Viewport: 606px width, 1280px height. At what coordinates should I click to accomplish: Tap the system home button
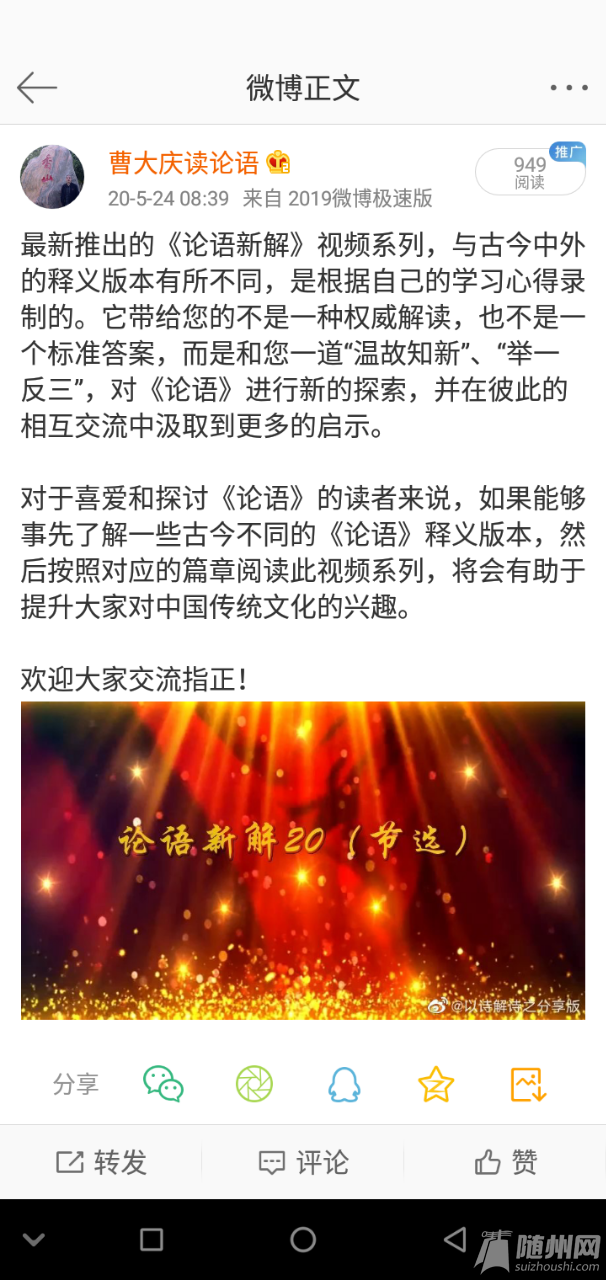tap(303, 1240)
